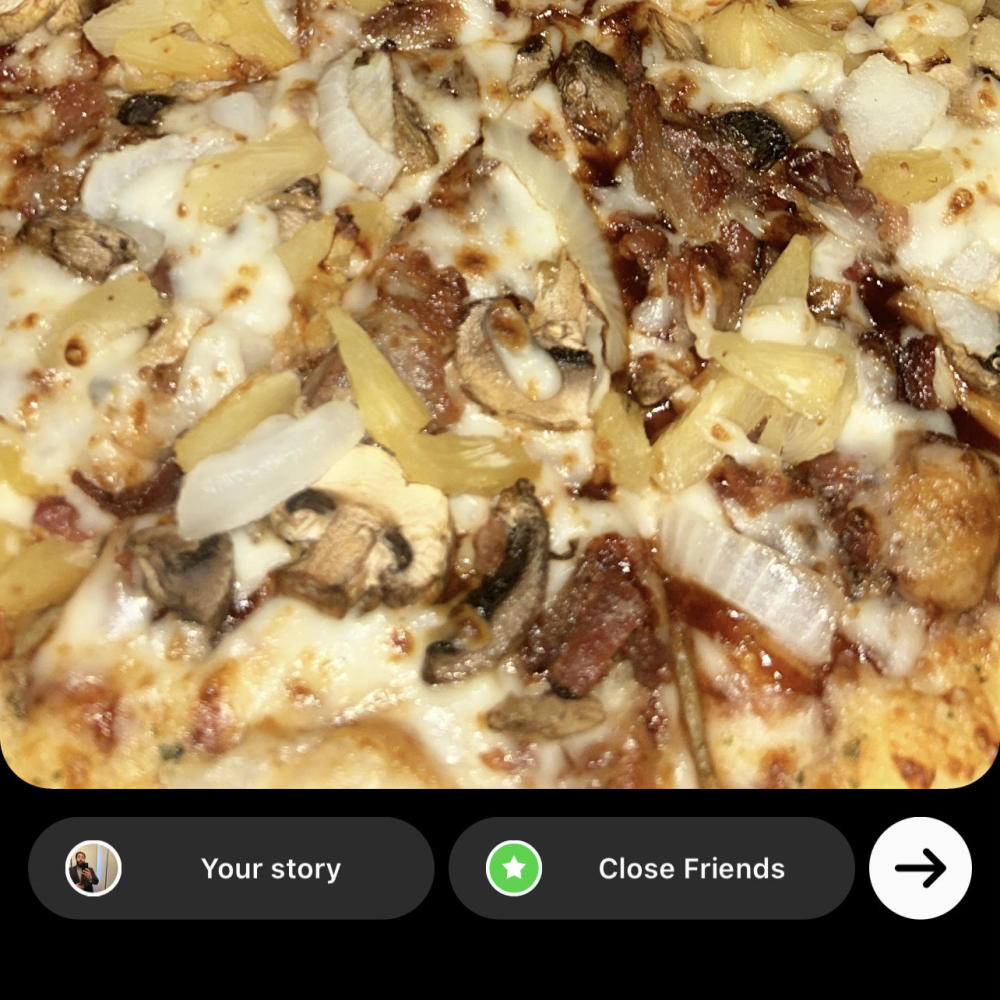Share to Close Friends list

tap(651, 868)
